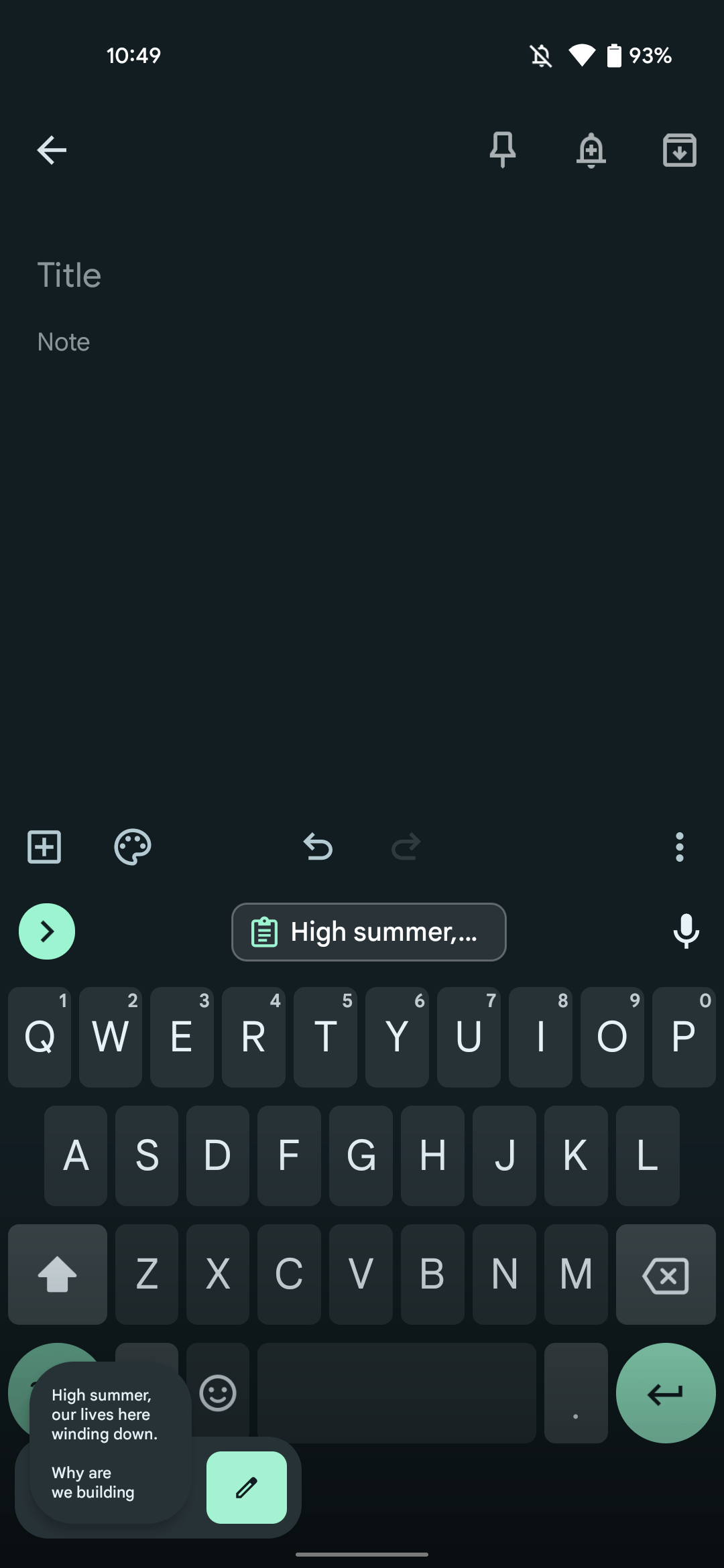Viewport: 724px width, 1568px height.
Task: Pin this note
Action: 502,149
